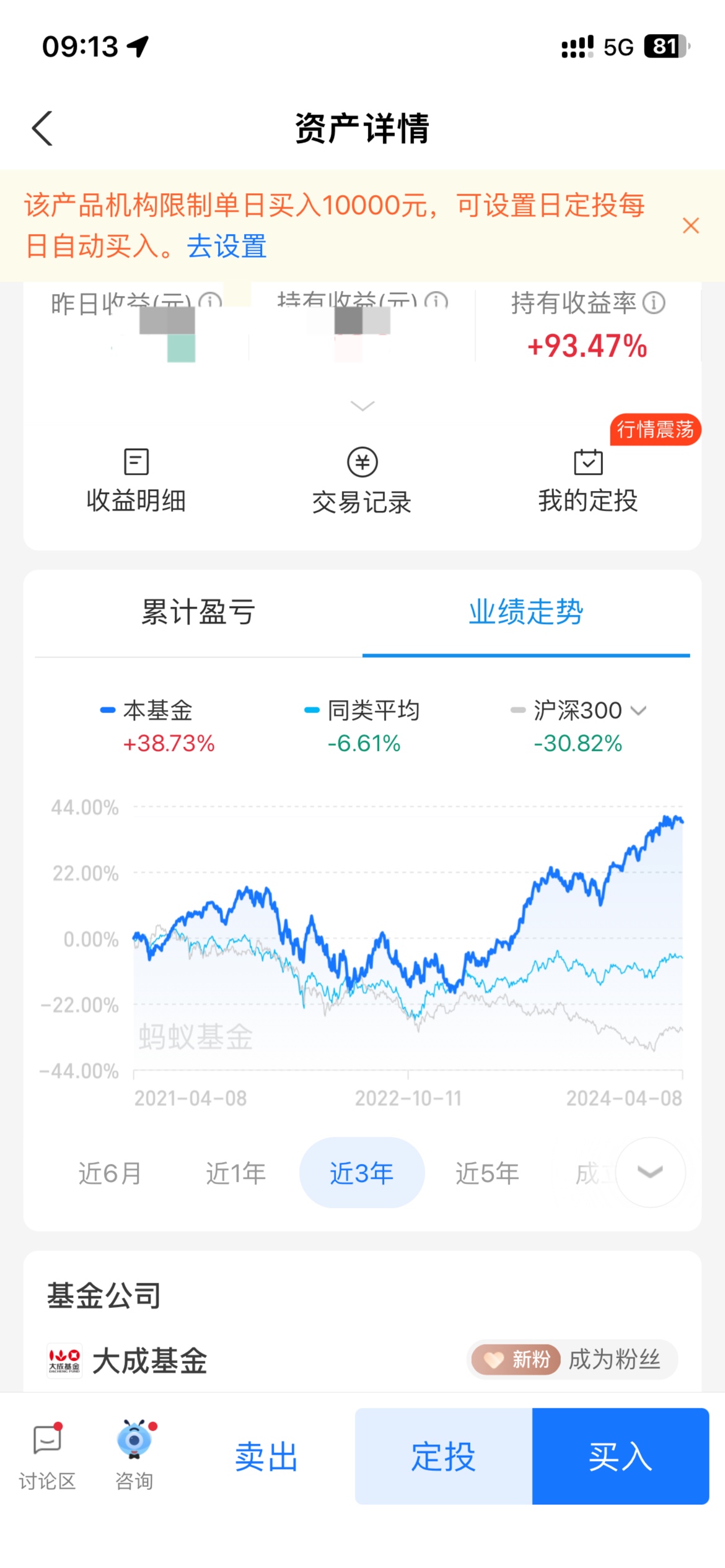Select the 近1年 time range
The image size is (725, 1568).
(x=236, y=1173)
